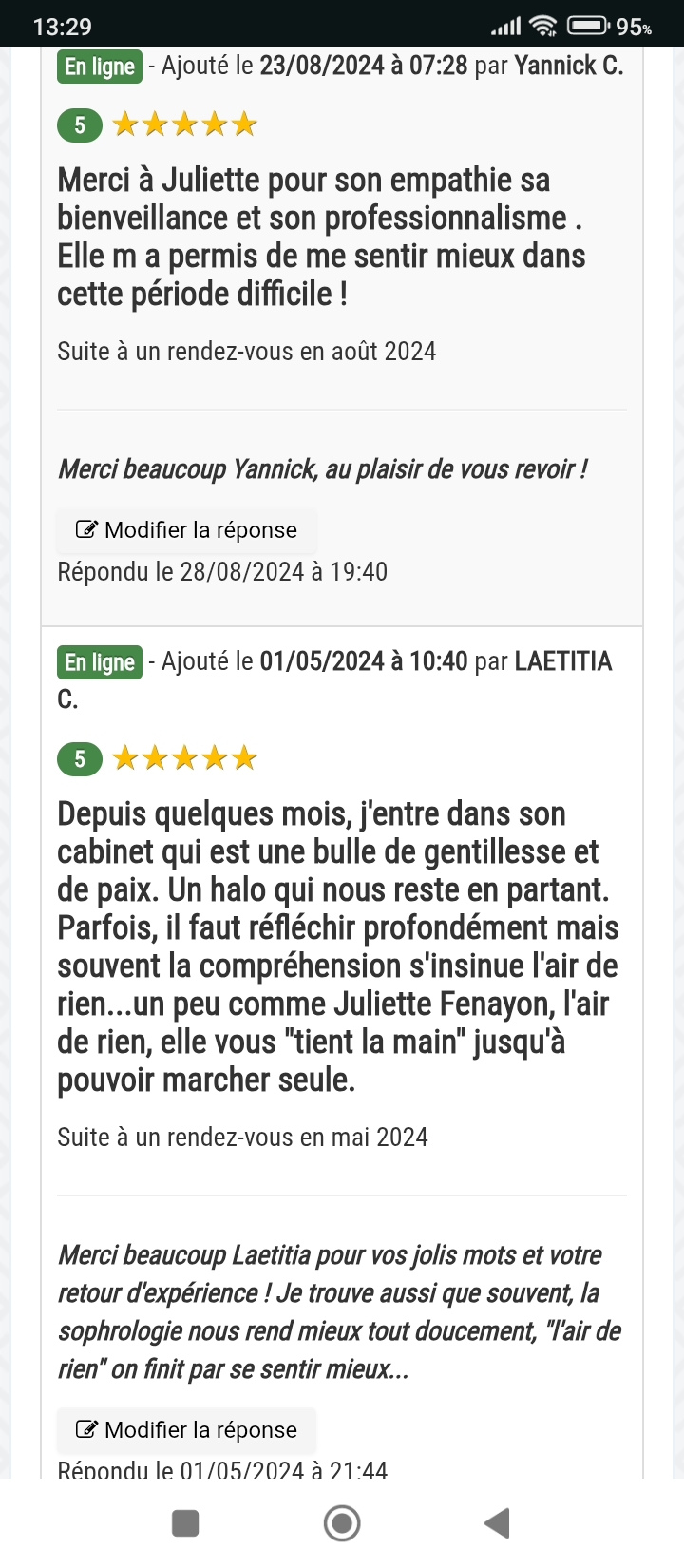Return to the system home screen
This screenshot has width=684, height=1568.
(x=342, y=1523)
